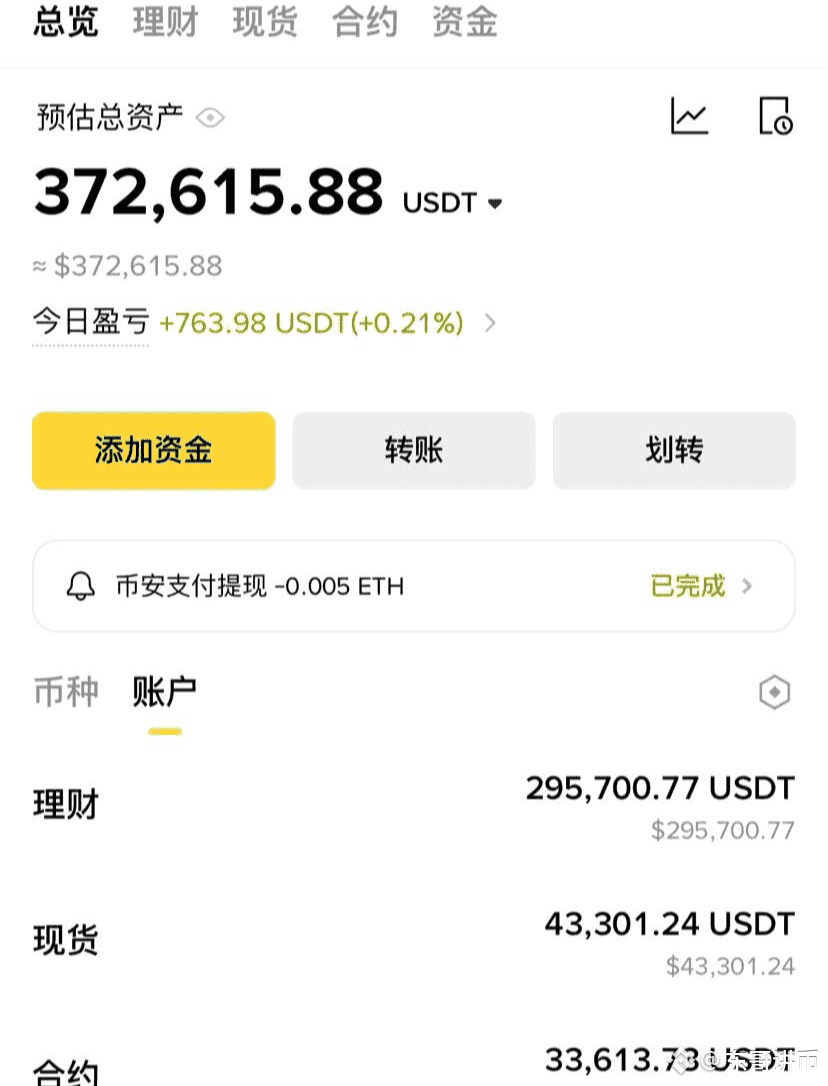The height and width of the screenshot is (1086, 828).
Task: Go to the 资金 top tab
Action: click(x=464, y=21)
